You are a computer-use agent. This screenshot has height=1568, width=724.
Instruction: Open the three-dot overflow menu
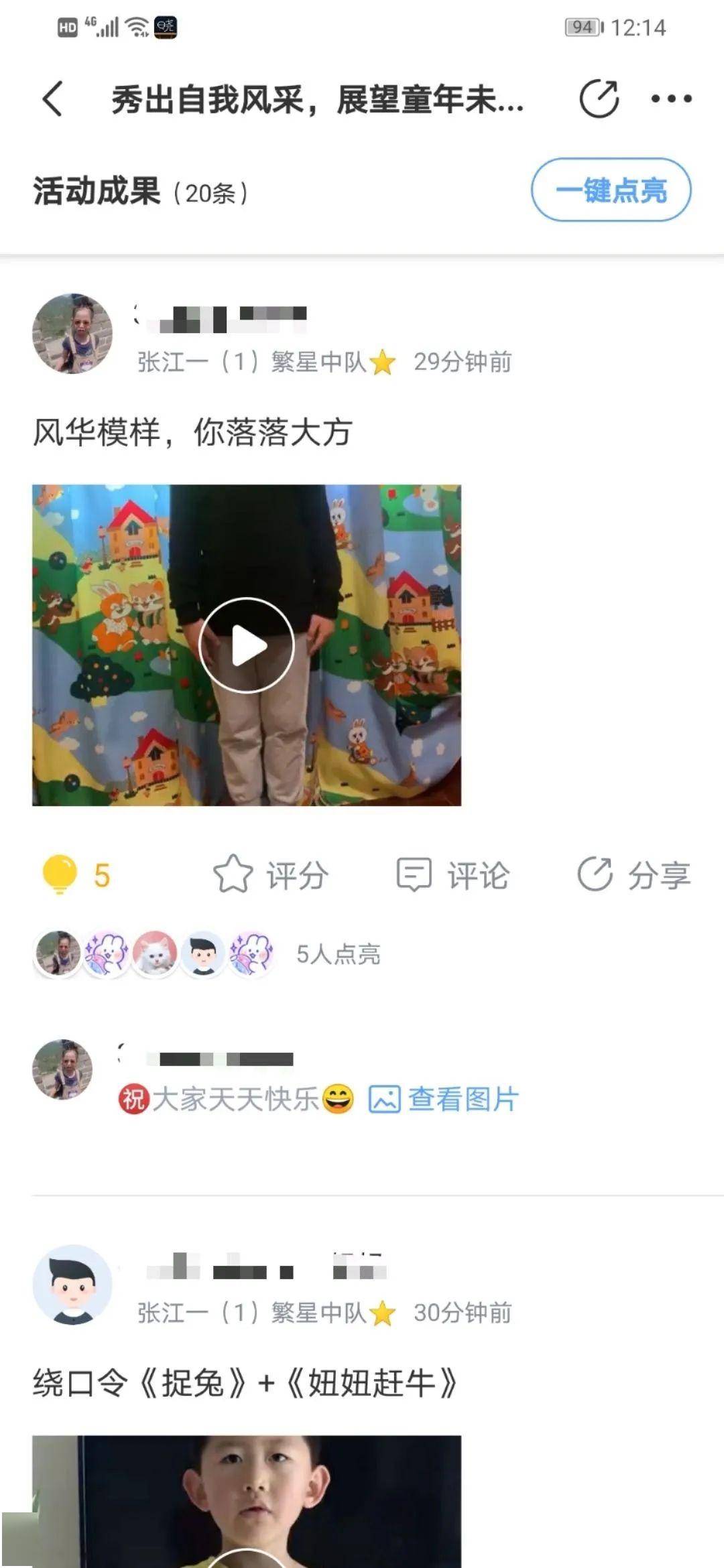671,99
